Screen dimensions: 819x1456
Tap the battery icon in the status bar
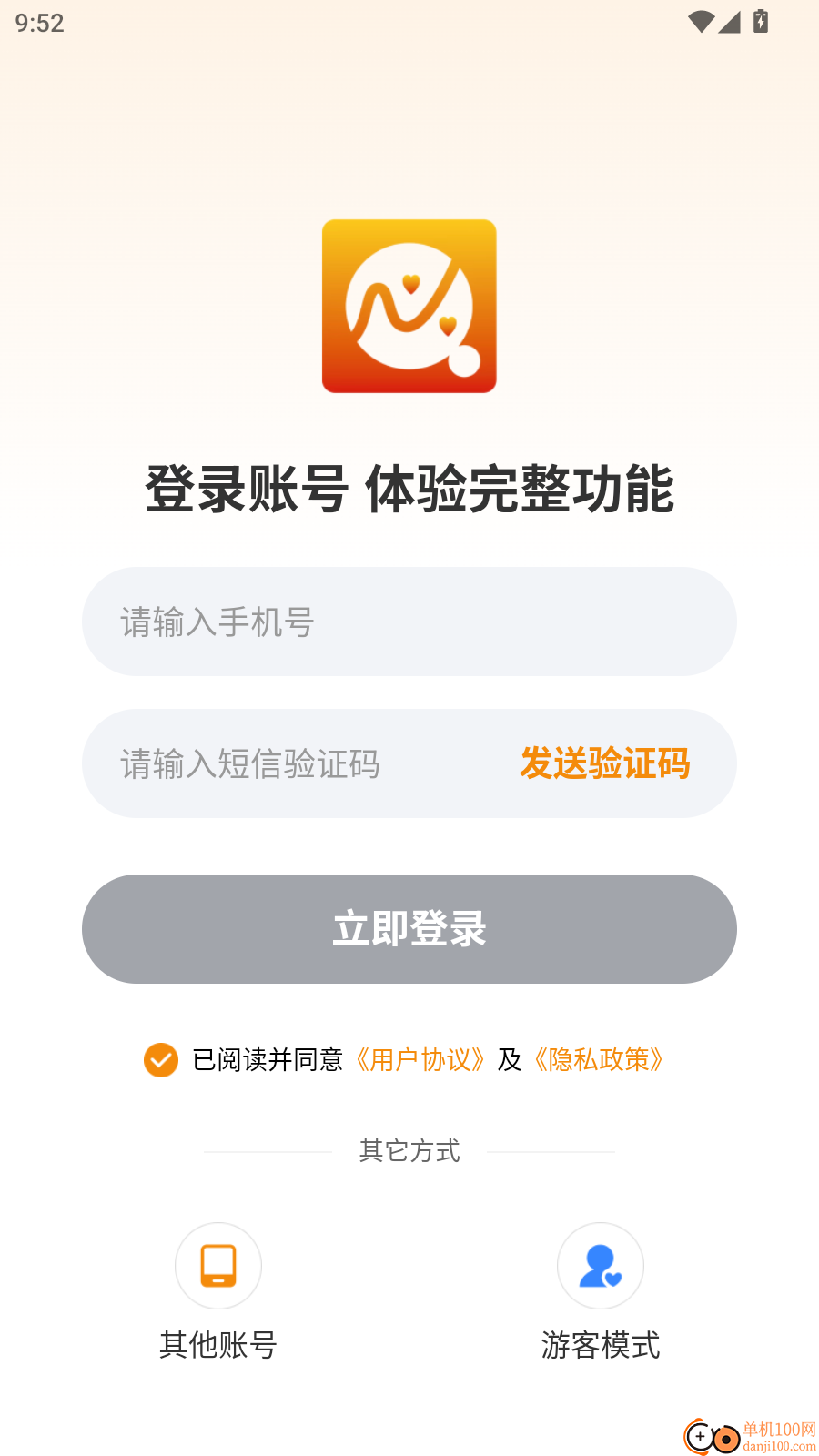[x=760, y=22]
